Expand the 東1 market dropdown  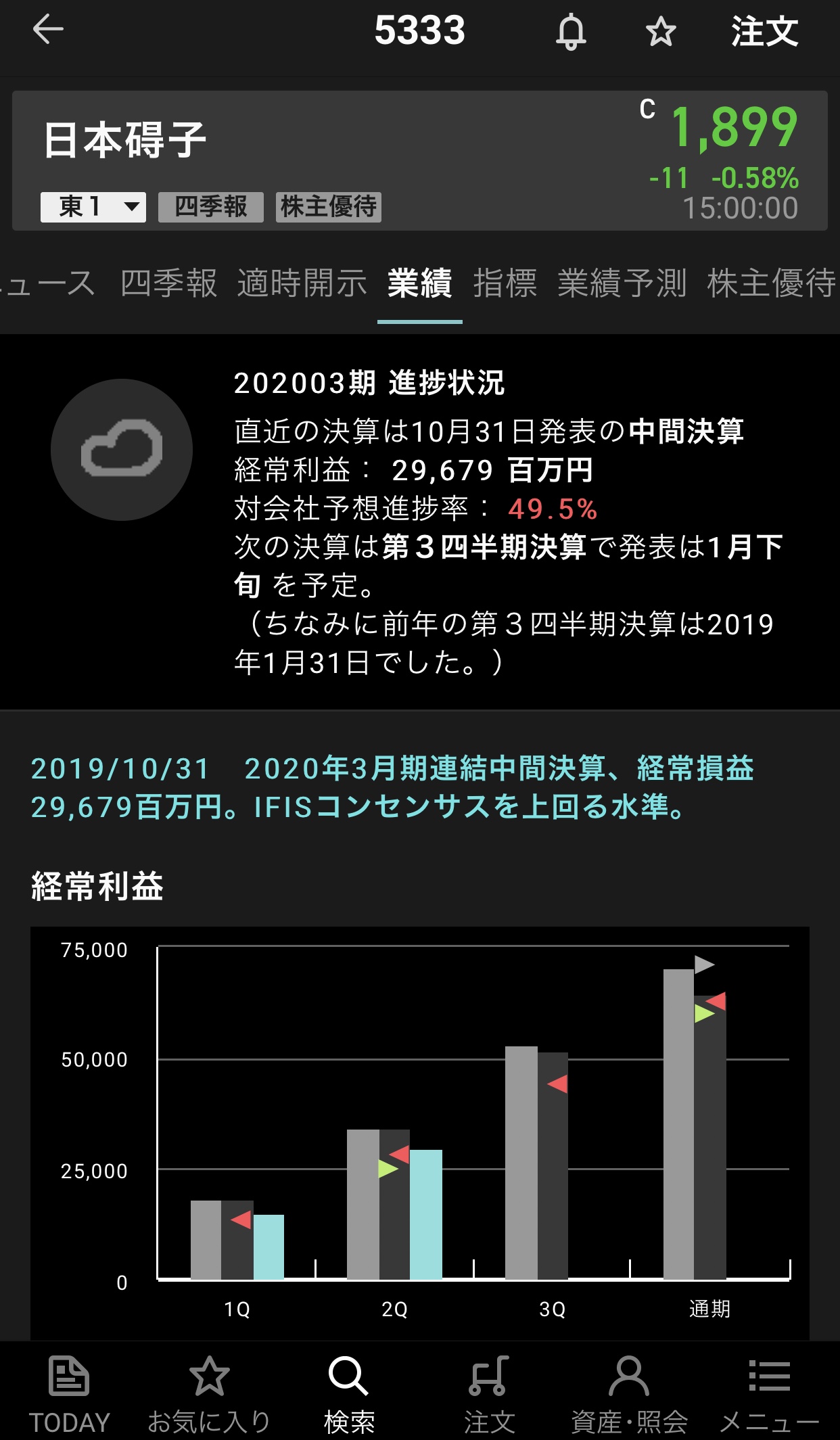pos(93,207)
